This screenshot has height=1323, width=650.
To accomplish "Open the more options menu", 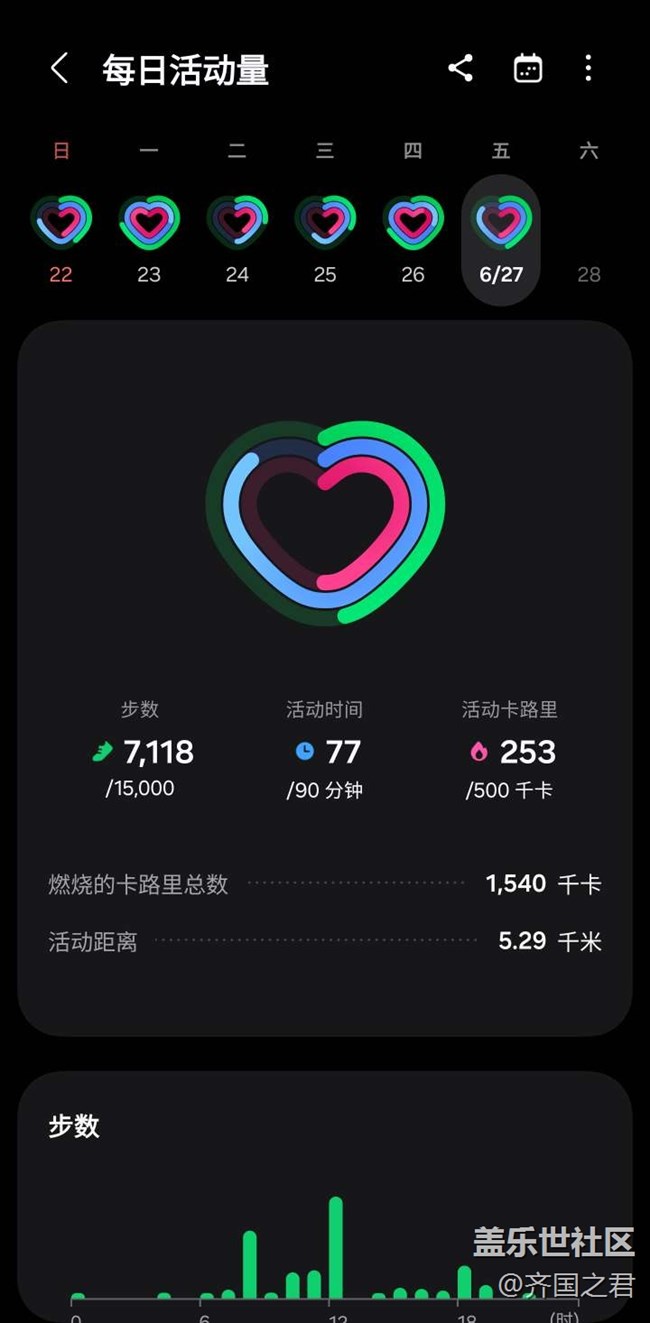I will pos(588,69).
